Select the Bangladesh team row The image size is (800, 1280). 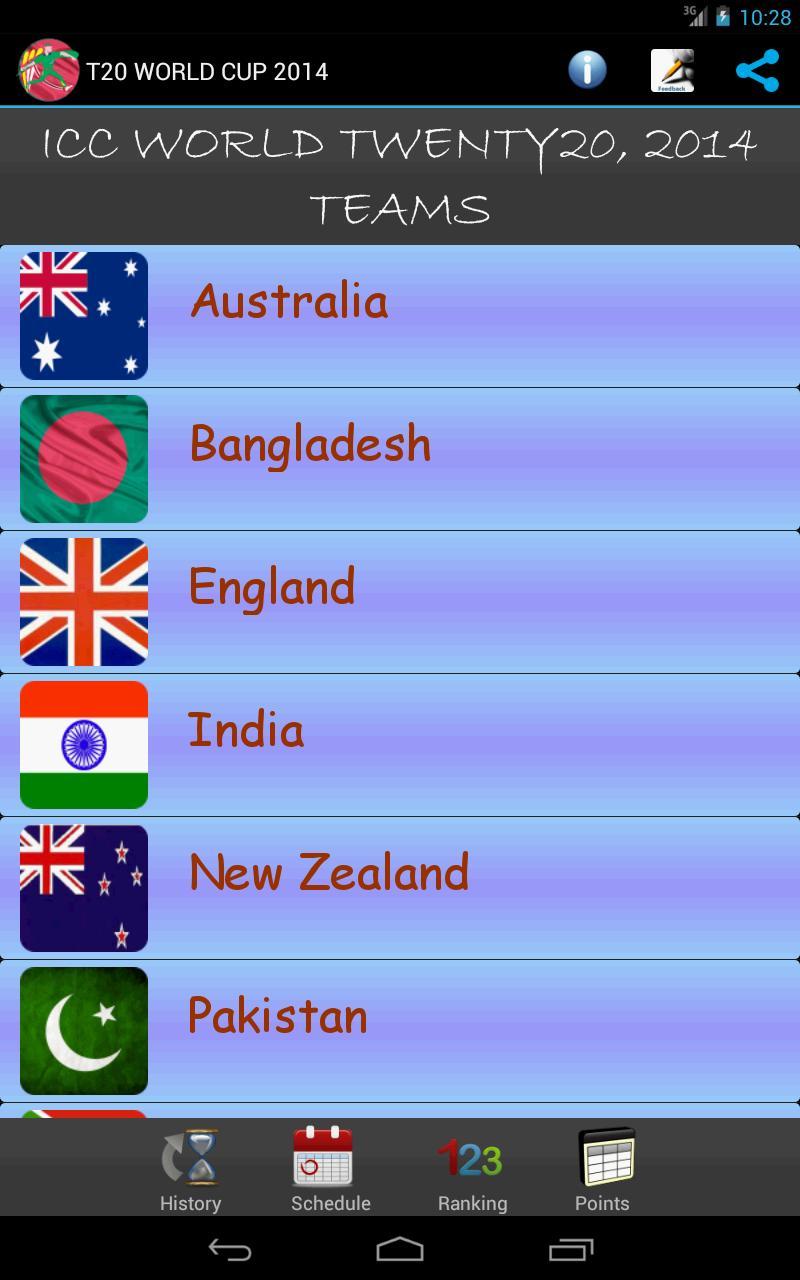coord(400,459)
